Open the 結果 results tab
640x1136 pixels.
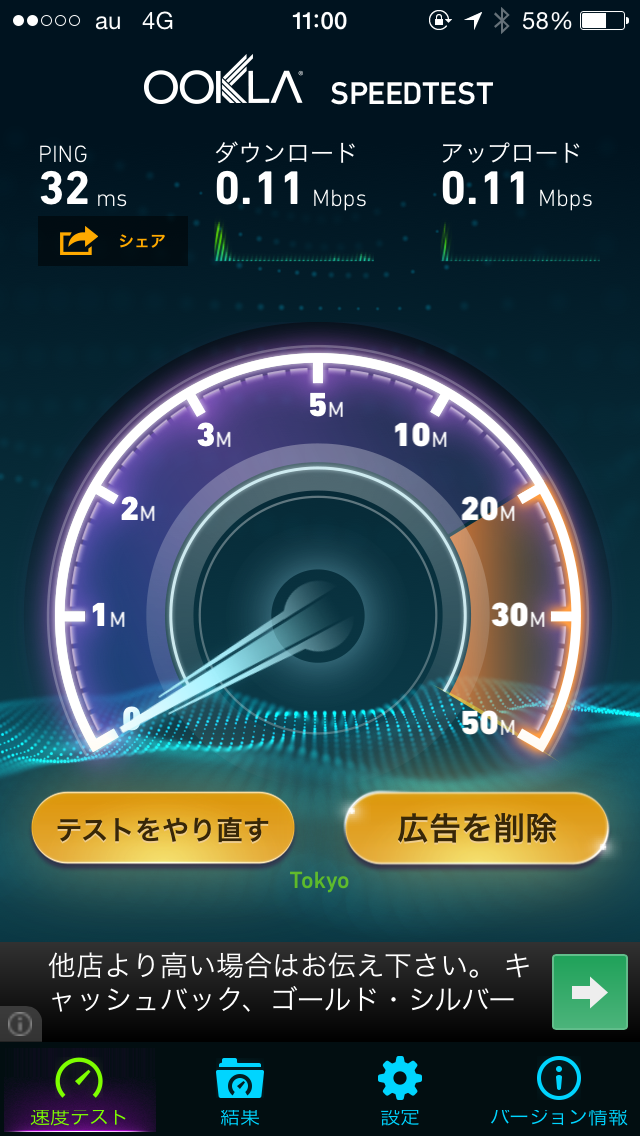click(240, 1091)
